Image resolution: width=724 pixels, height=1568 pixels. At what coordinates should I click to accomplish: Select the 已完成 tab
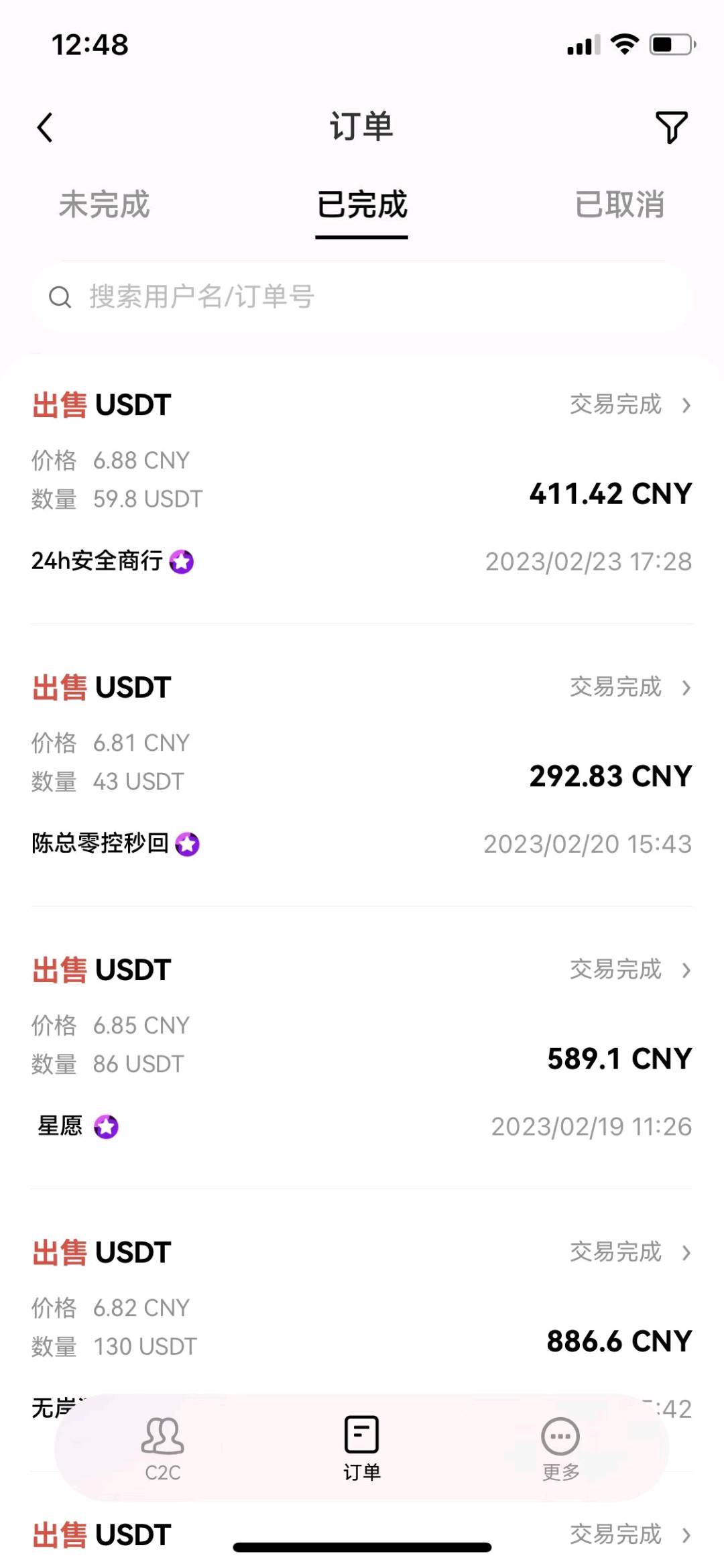tap(362, 204)
